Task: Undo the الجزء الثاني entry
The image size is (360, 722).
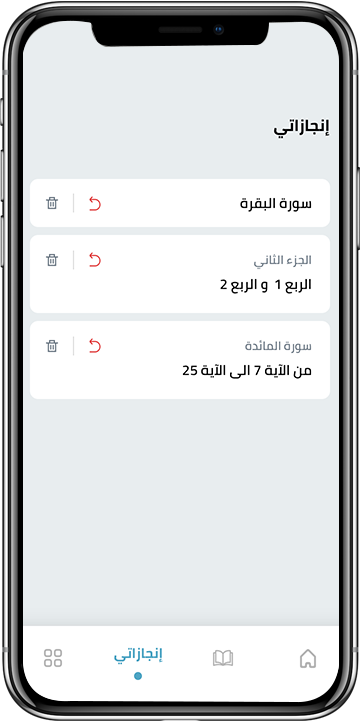Action: [x=94, y=260]
